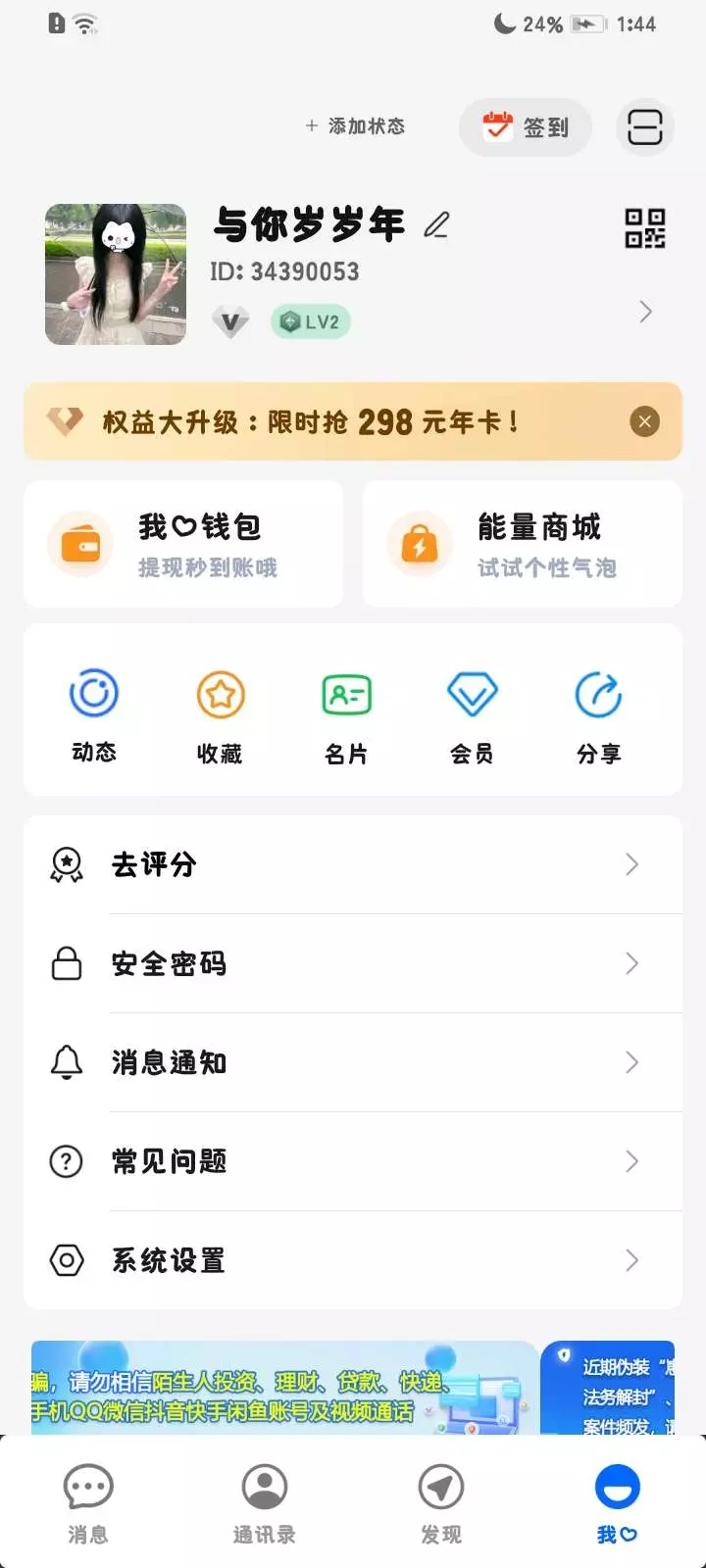Open 收藏 favorites
The width and height of the screenshot is (706, 1568).
[220, 712]
